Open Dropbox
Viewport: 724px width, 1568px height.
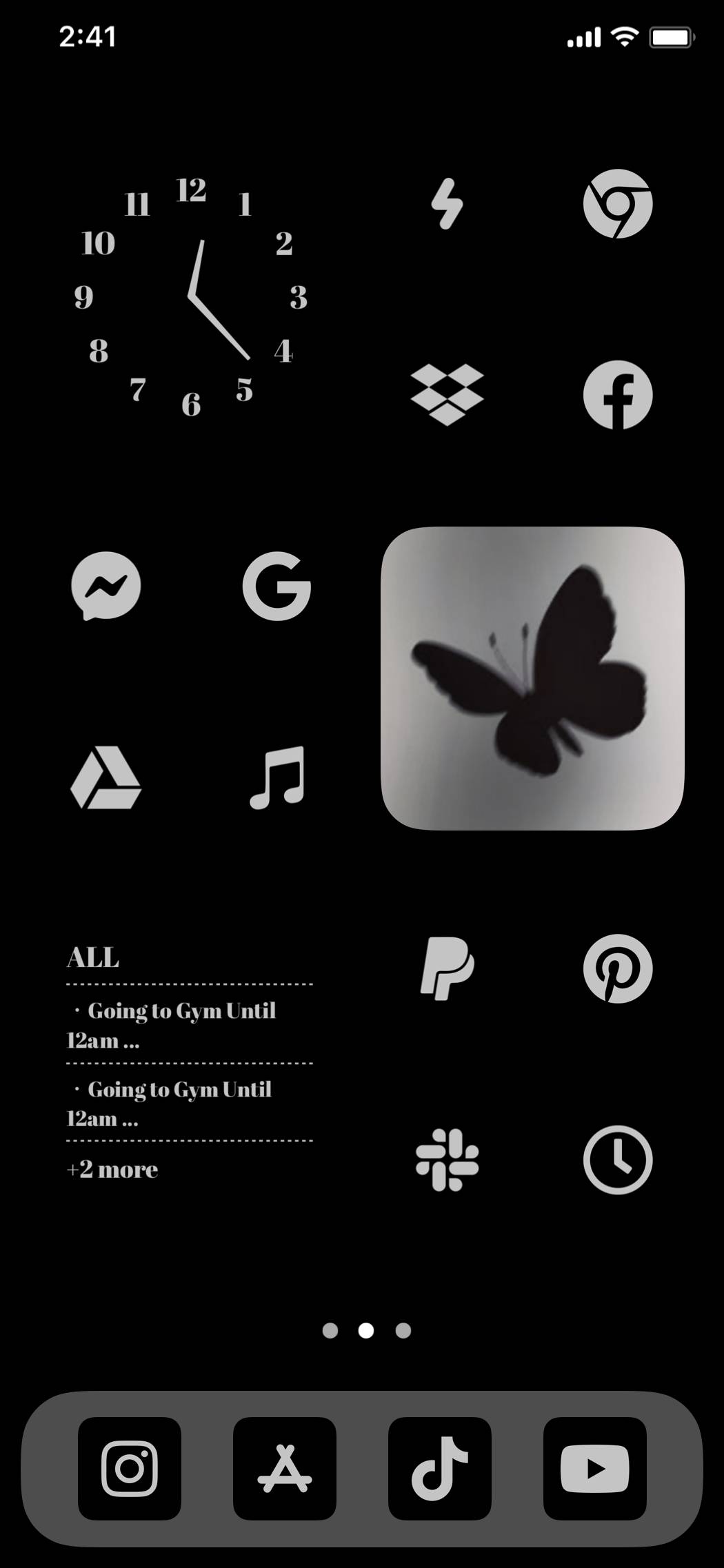point(447,395)
